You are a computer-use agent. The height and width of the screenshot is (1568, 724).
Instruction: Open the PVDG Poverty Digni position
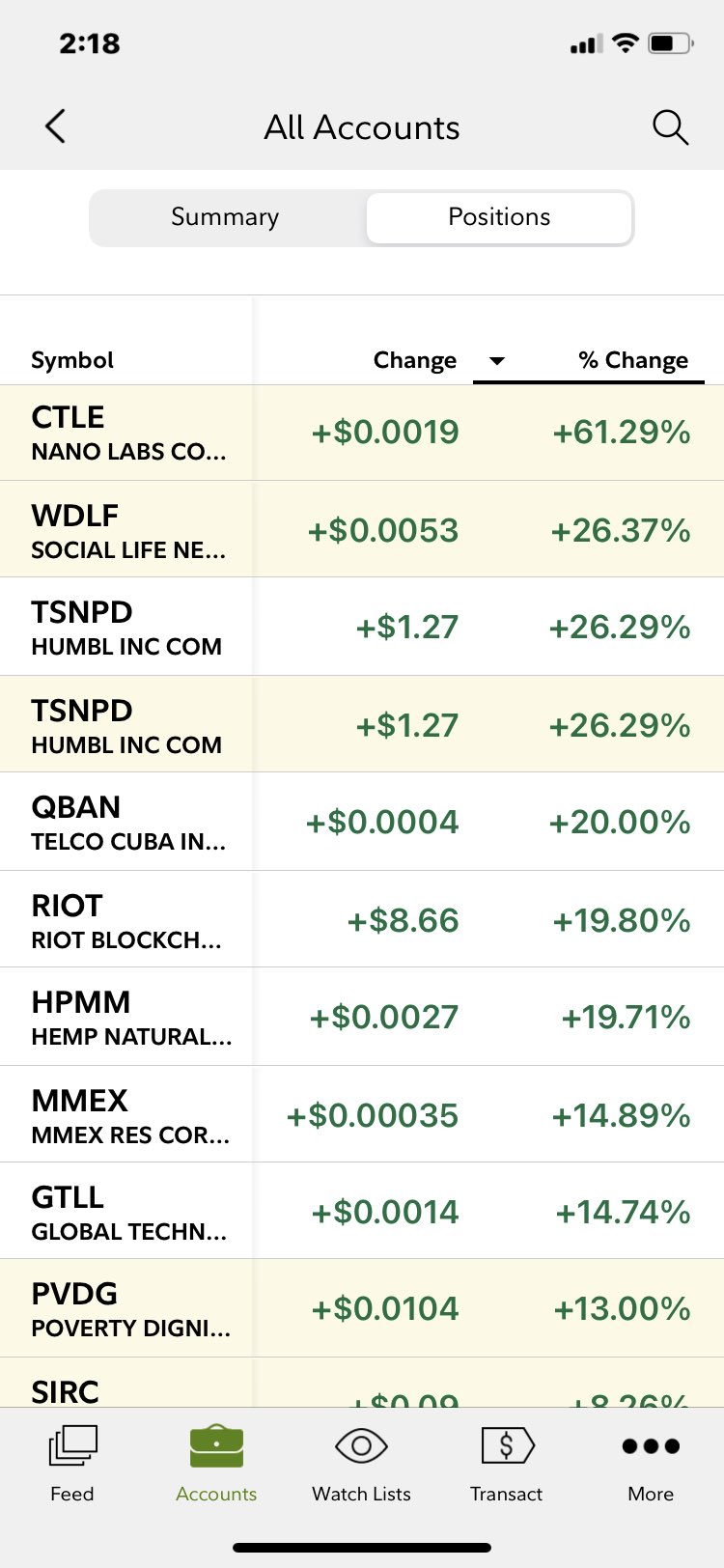[362, 1308]
